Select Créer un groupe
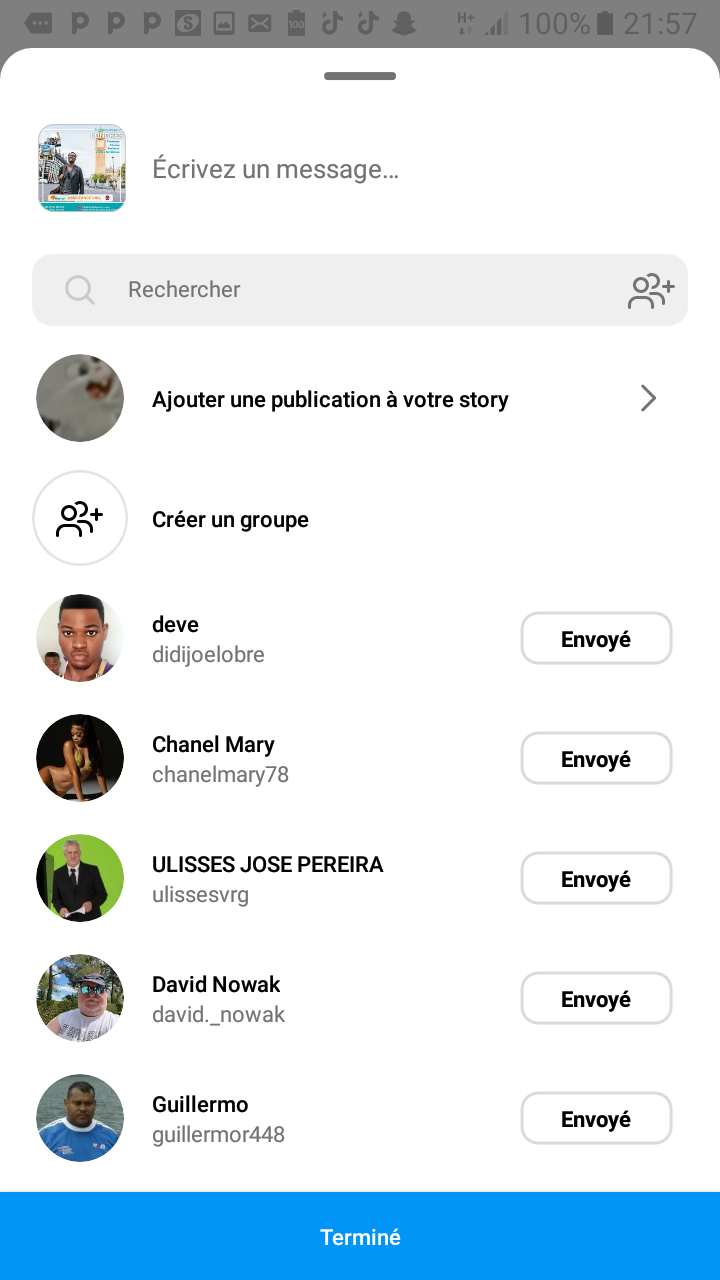720x1280 pixels. click(x=230, y=519)
